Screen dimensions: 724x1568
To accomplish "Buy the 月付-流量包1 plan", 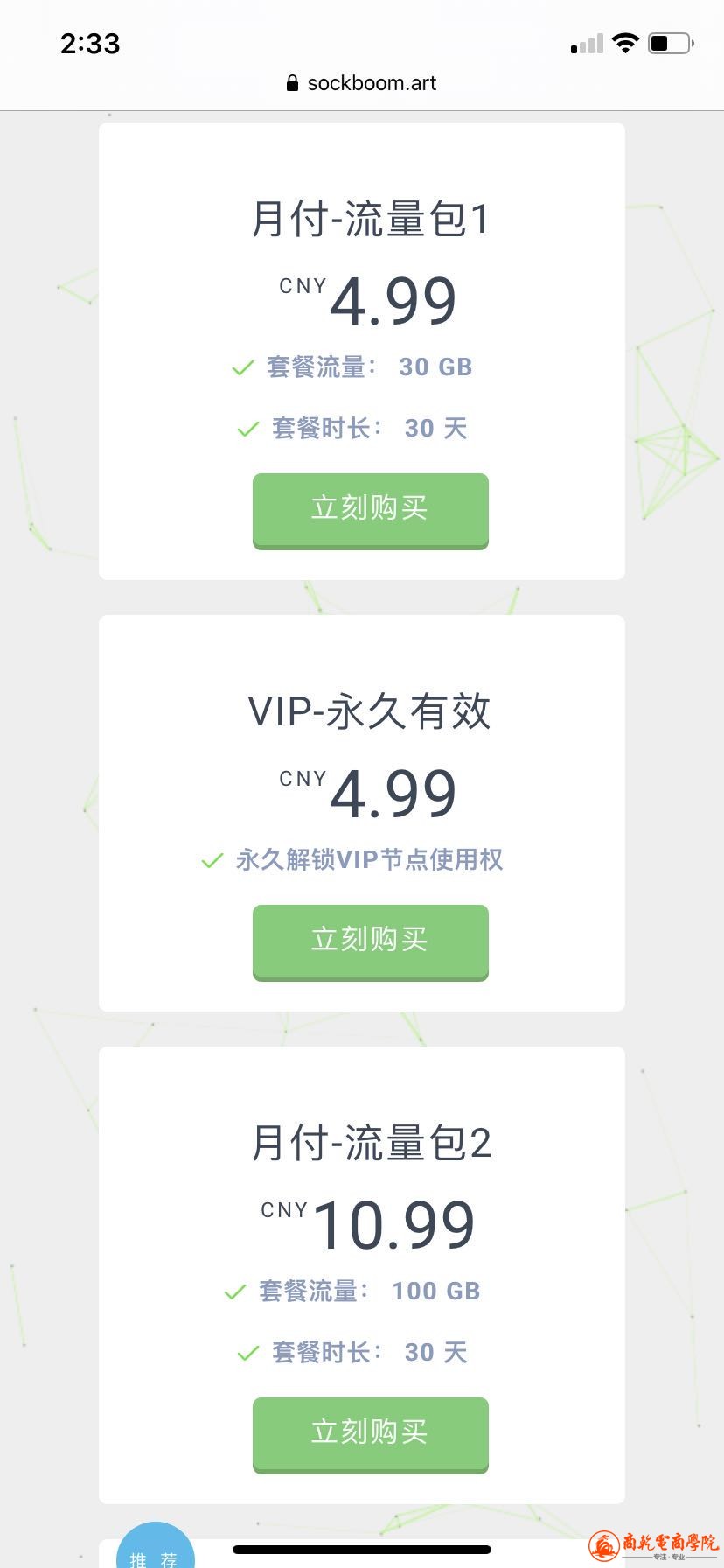I will tap(370, 510).
